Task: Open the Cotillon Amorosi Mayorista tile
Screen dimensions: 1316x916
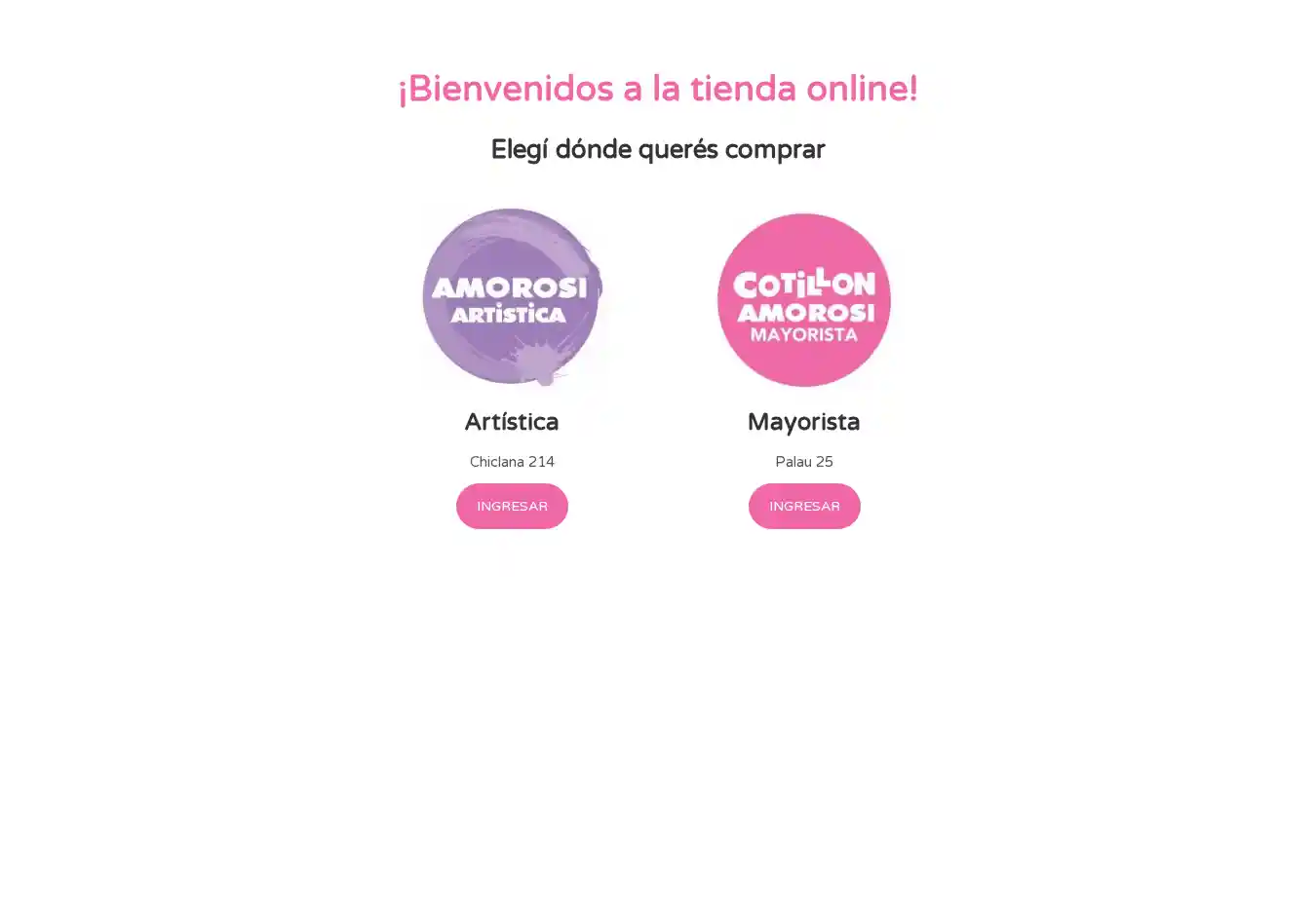Action: pos(804,299)
